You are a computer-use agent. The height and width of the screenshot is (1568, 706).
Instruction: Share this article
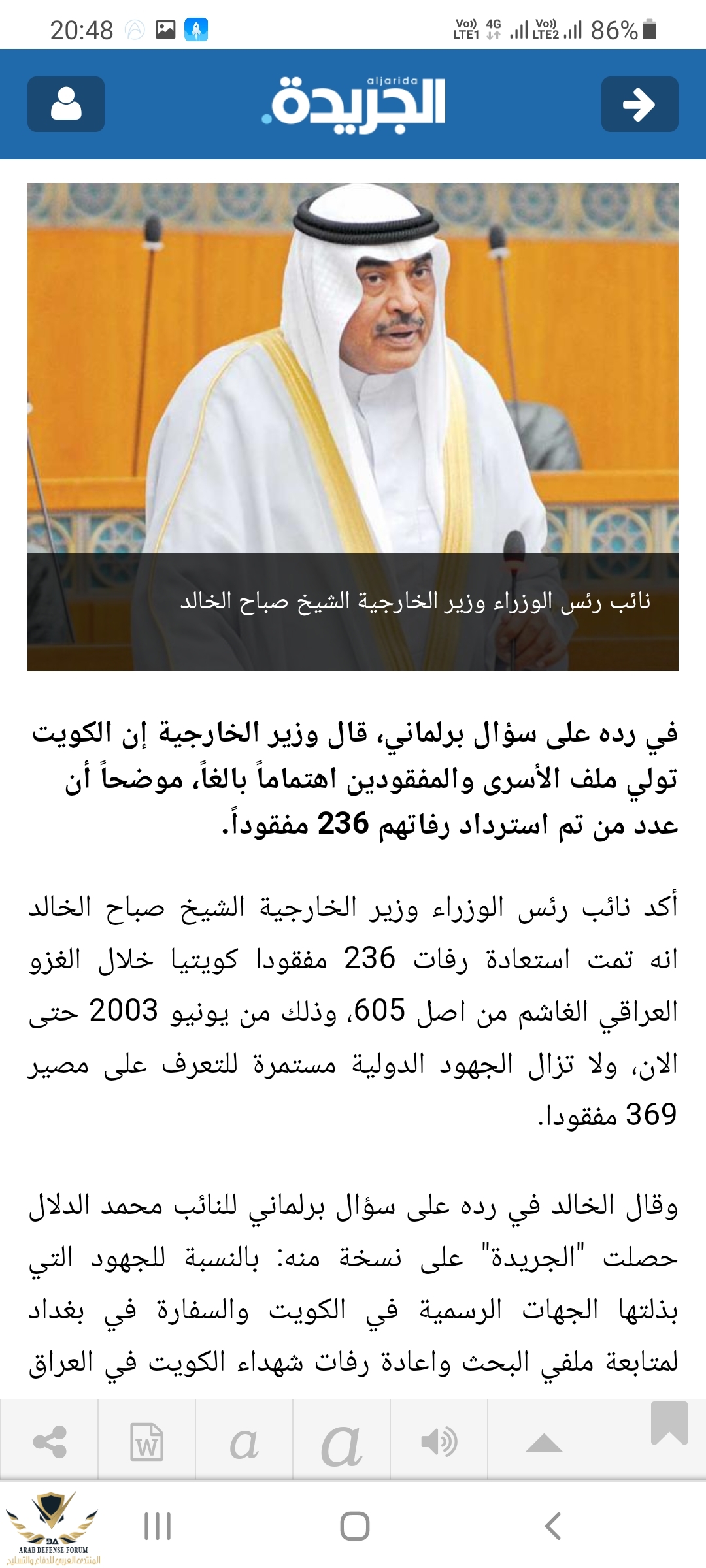coord(50,1442)
